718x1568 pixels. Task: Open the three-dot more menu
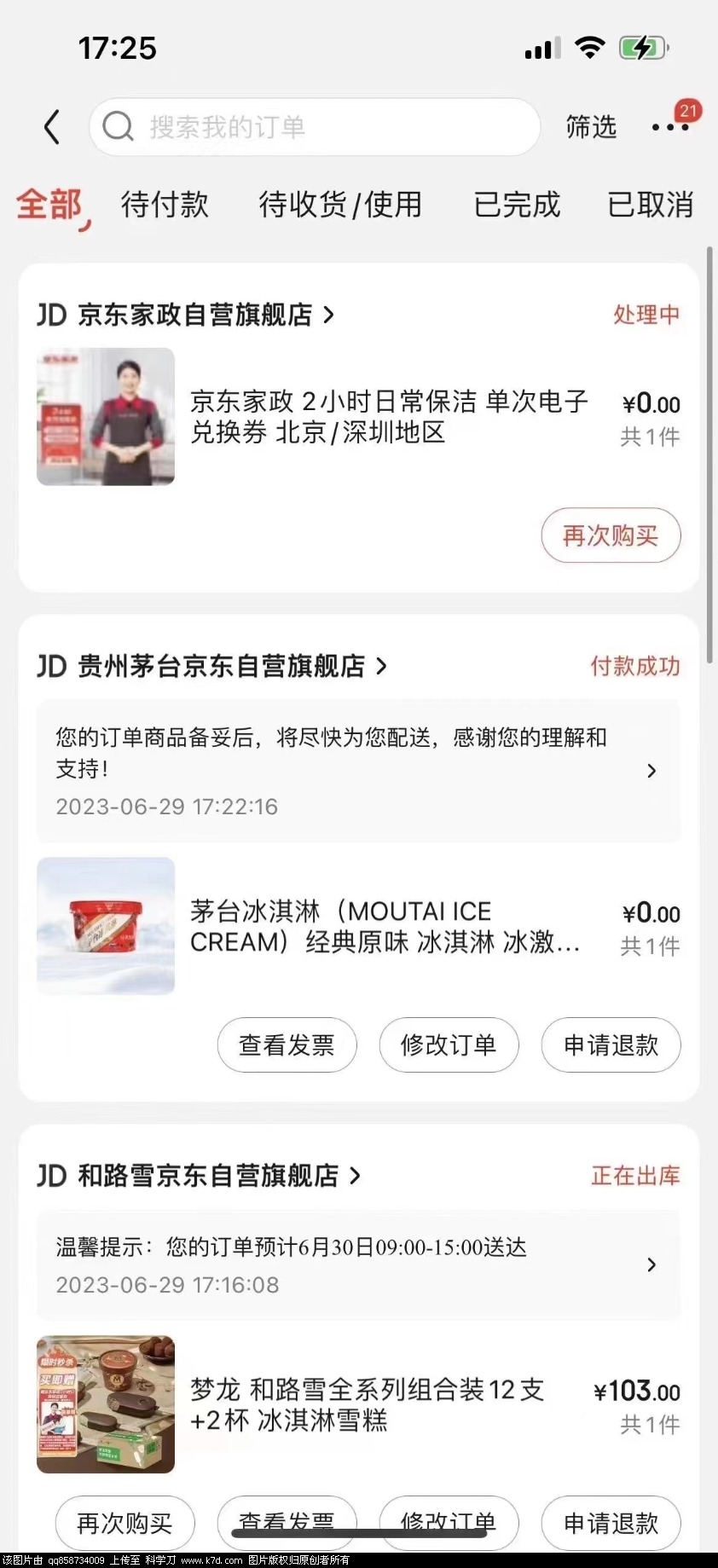(670, 127)
